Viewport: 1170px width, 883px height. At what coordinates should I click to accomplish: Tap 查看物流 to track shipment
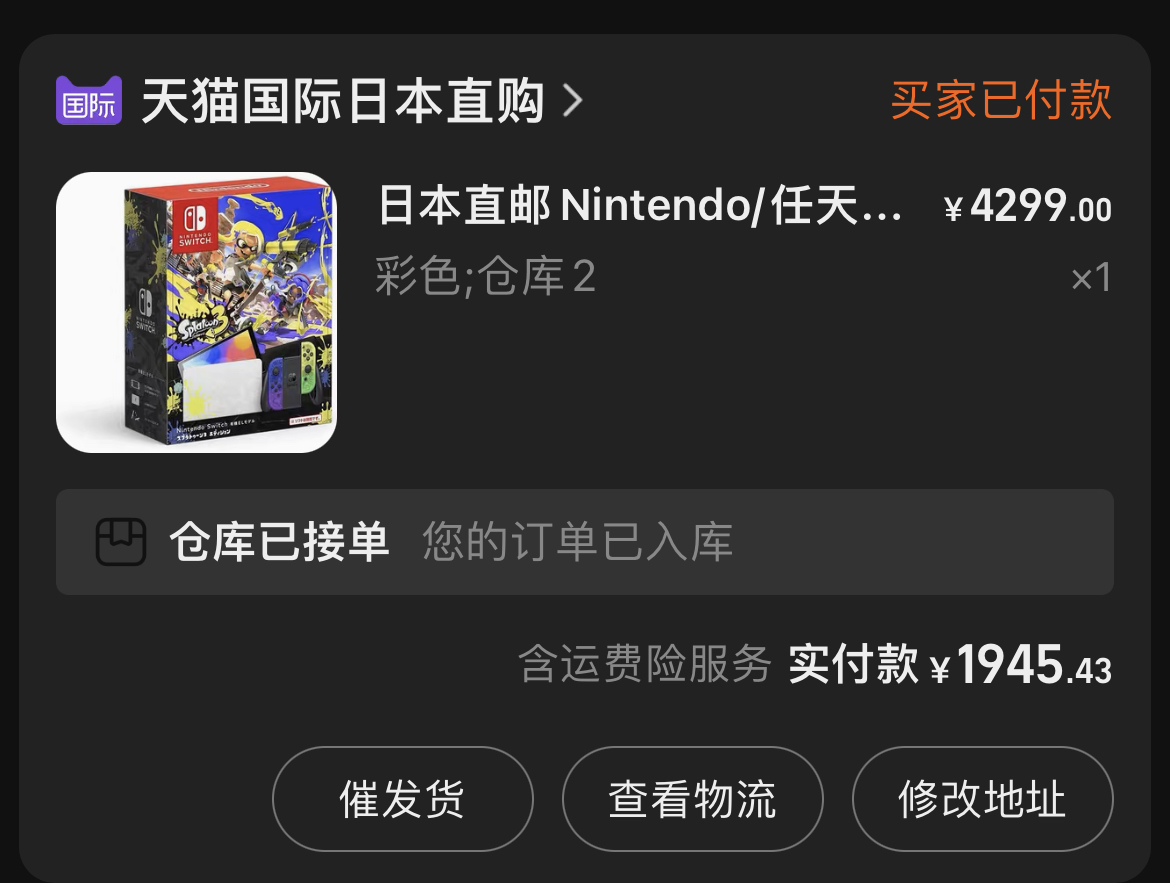(692, 799)
